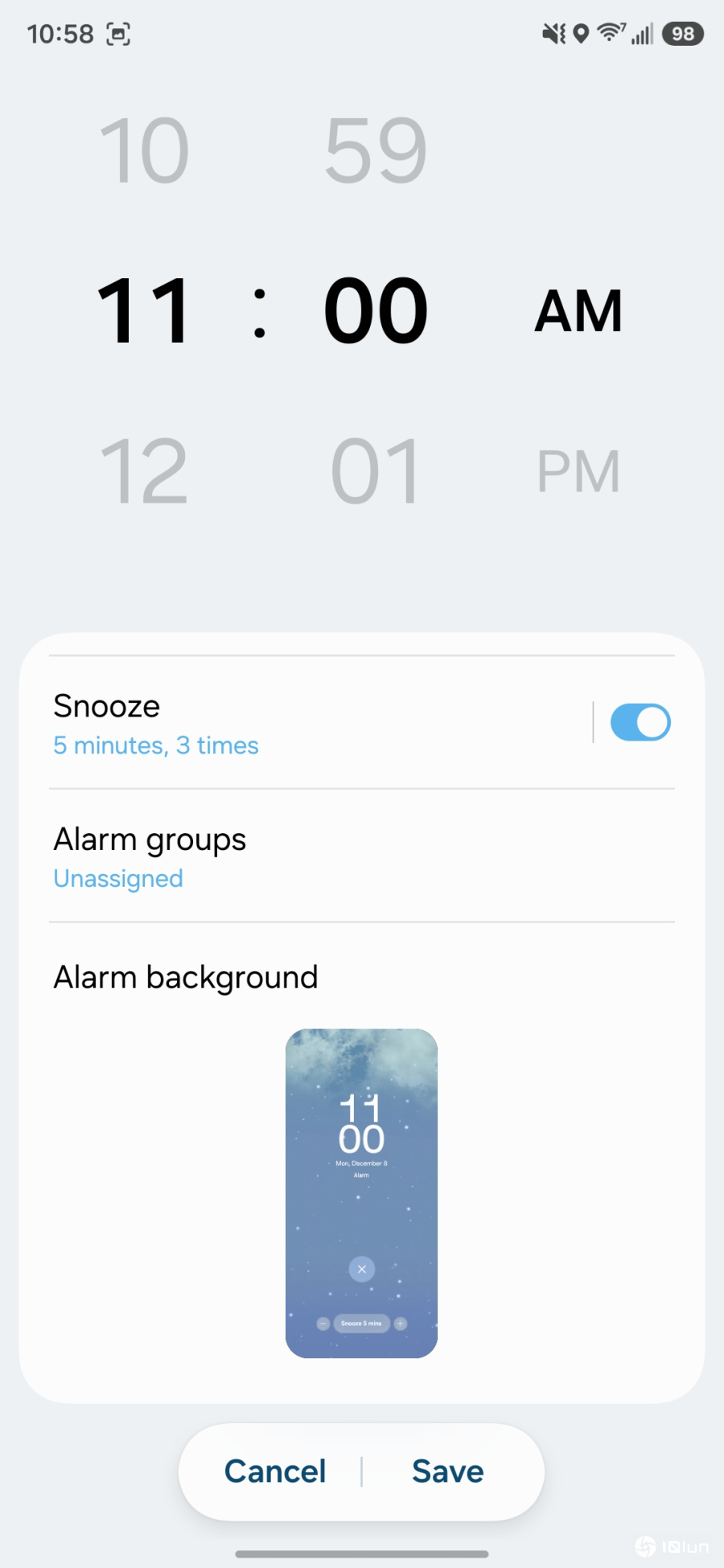Turn off the Snooze switch
This screenshot has height=1568, width=724.
640,722
